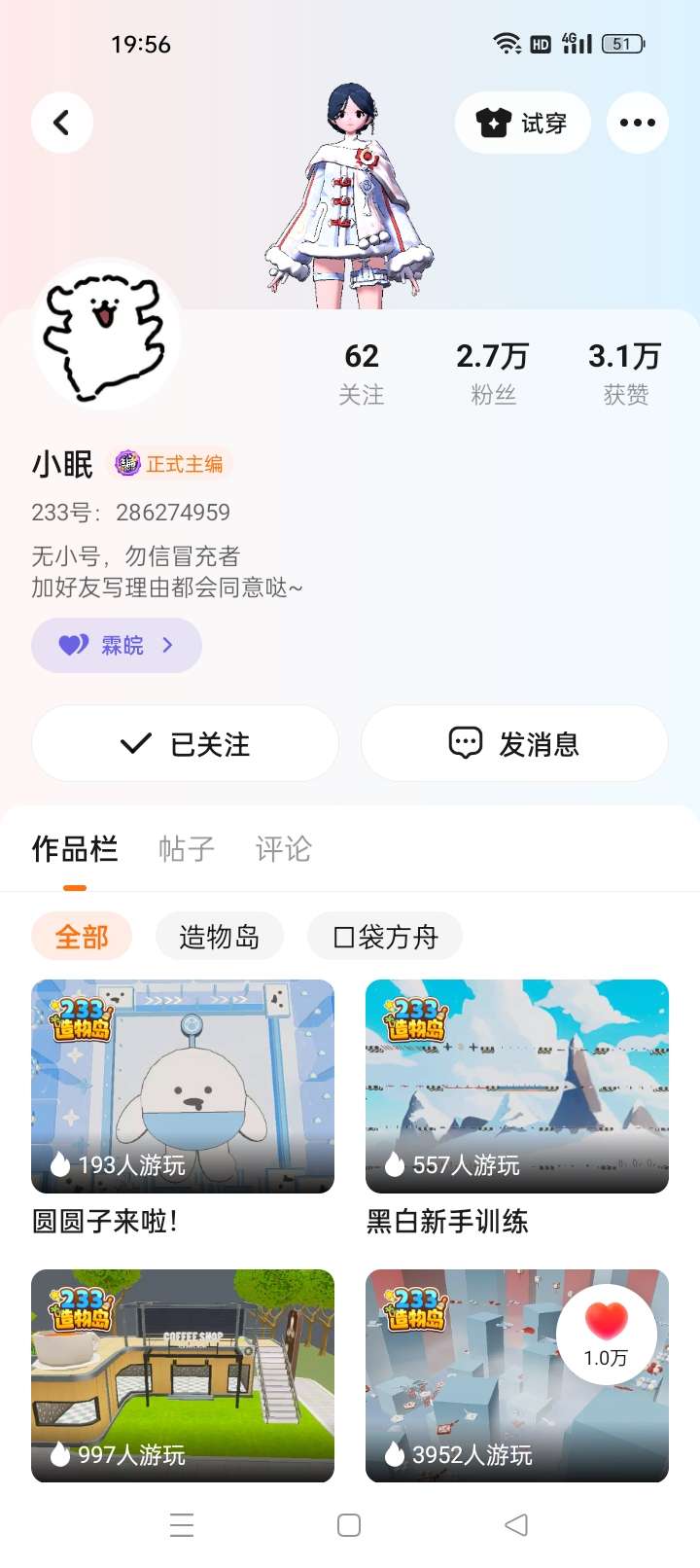The width and height of the screenshot is (700, 1568).
Task: Send a message with 发消息
Action: pyautogui.click(x=514, y=744)
